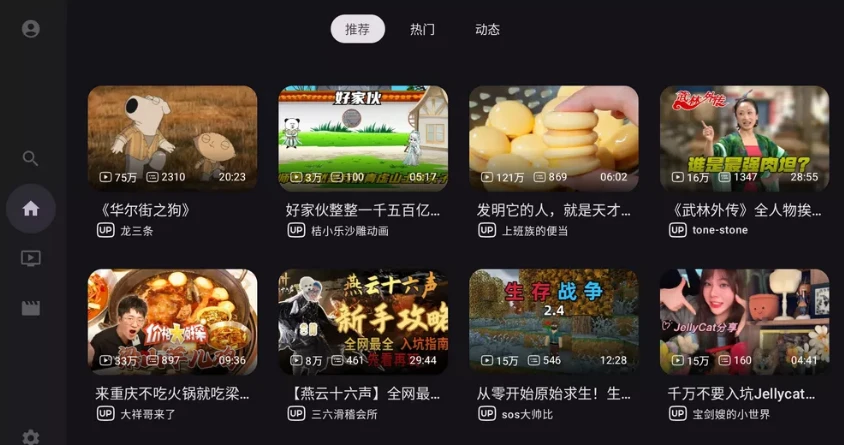Viewport: 844px width, 445px height.
Task: Switch to the 推荐 tab
Action: pyautogui.click(x=357, y=29)
